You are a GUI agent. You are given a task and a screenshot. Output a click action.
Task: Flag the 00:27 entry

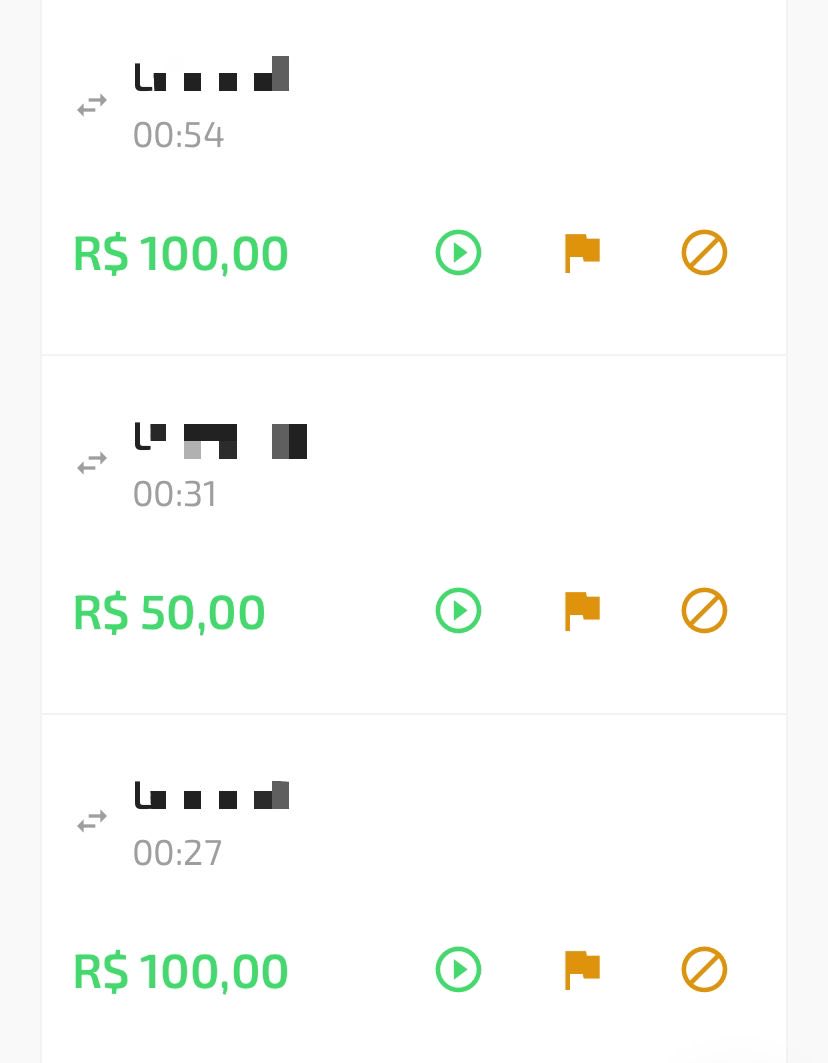click(582, 969)
